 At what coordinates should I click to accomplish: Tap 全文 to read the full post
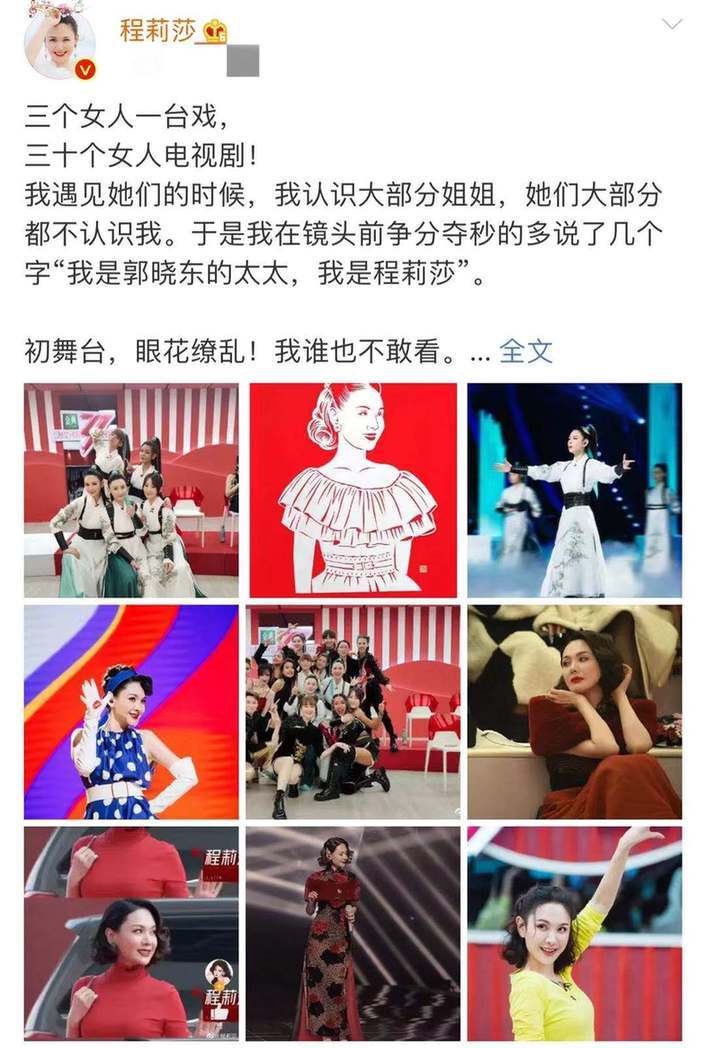[525, 351]
